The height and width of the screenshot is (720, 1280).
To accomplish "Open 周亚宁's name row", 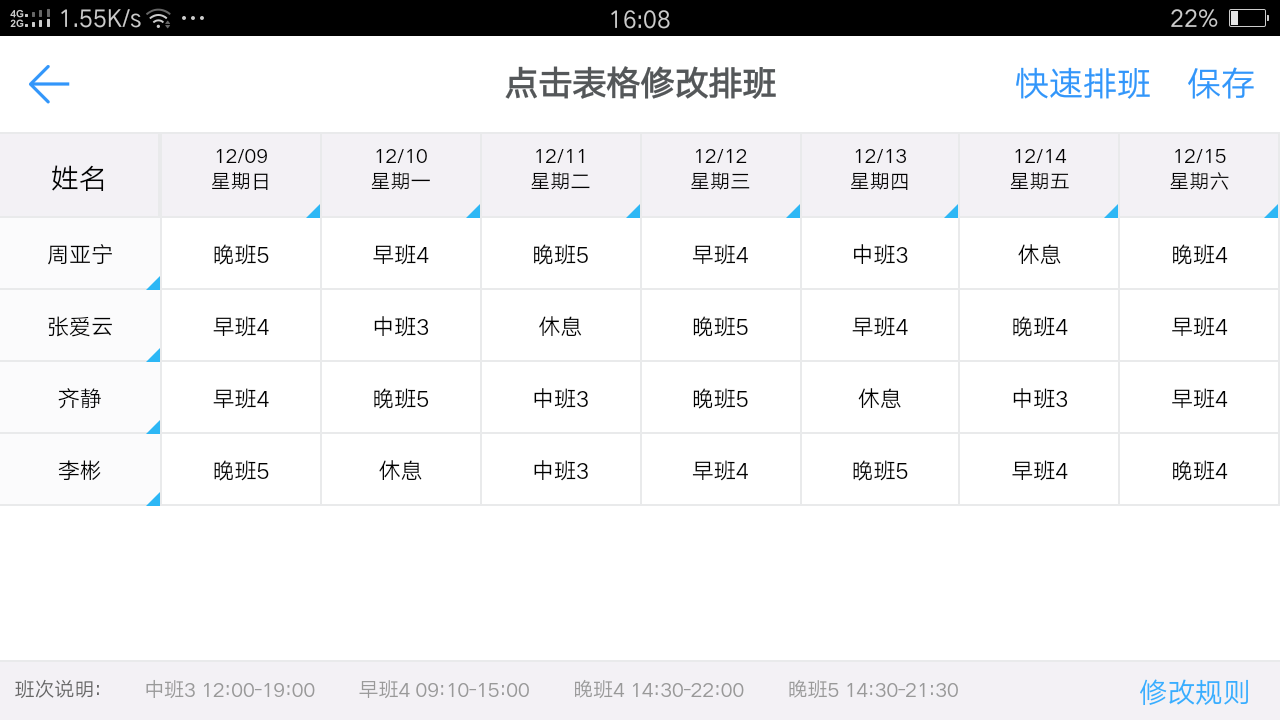I will [80, 255].
